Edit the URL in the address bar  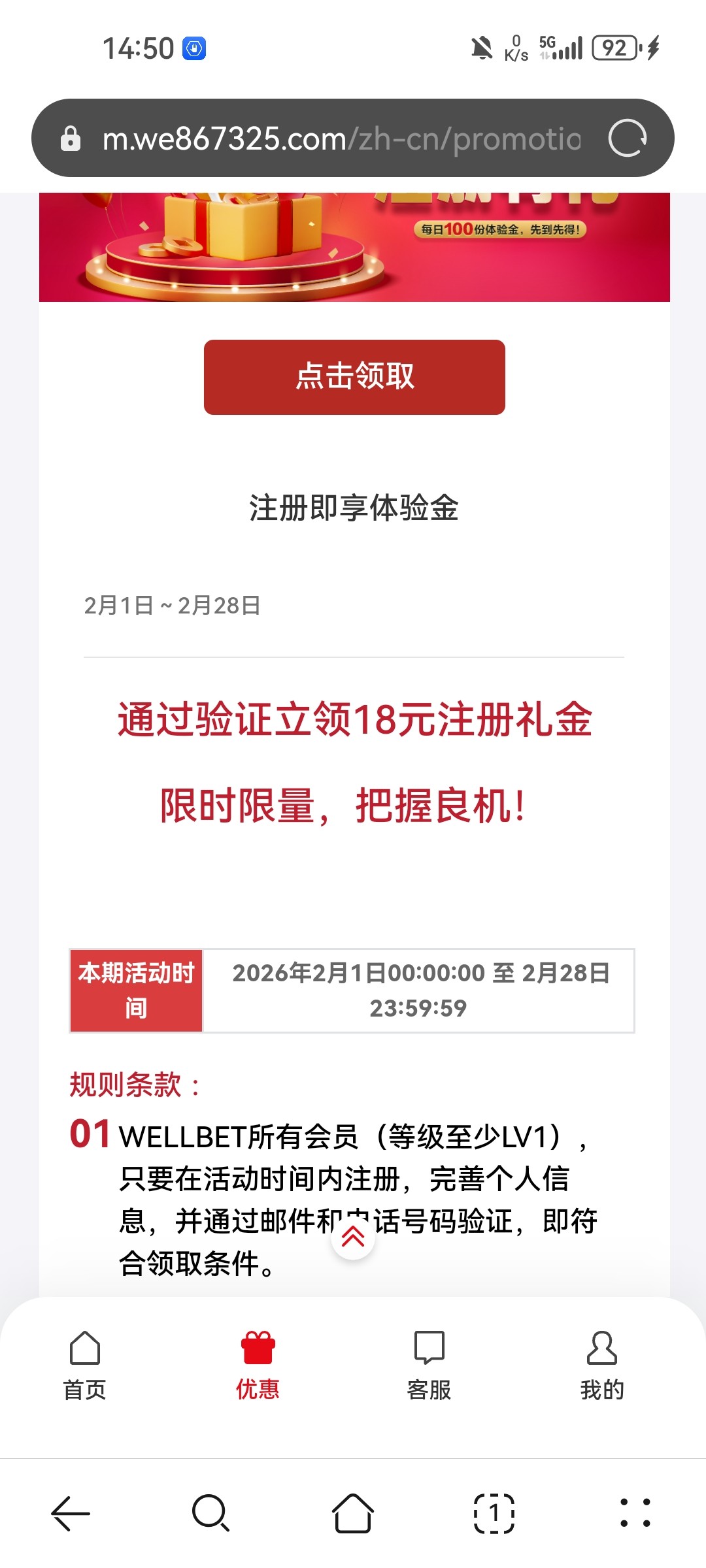click(340, 139)
